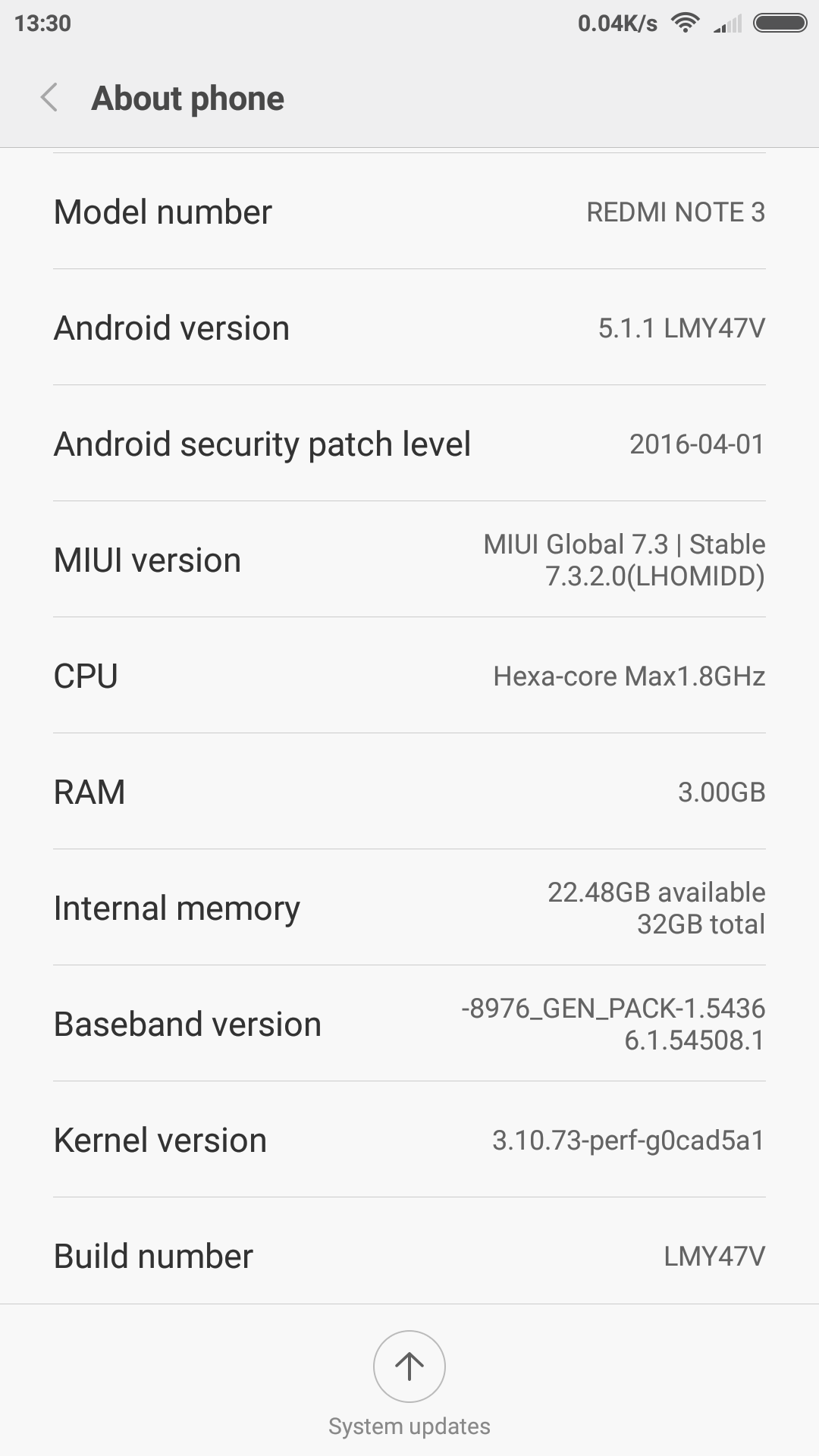Tap the MIUI version row
Screen dimensions: 819x1456
(x=409, y=560)
